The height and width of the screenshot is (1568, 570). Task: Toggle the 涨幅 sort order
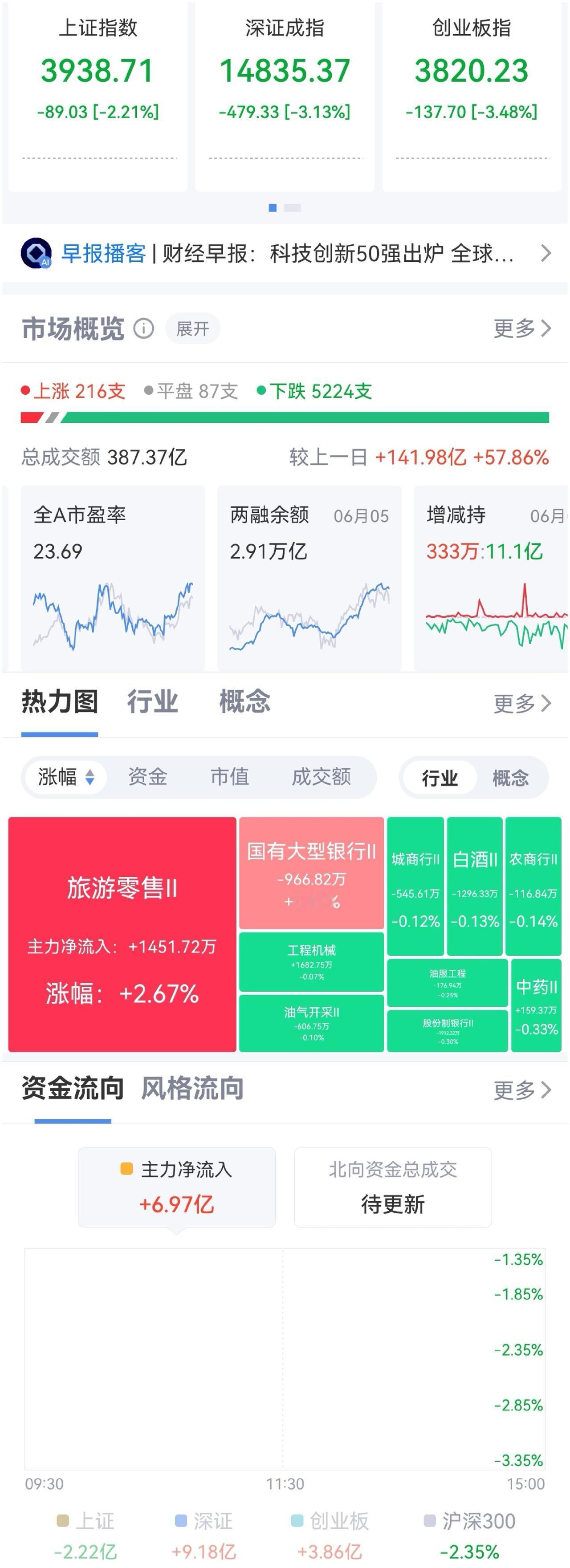click(x=65, y=777)
